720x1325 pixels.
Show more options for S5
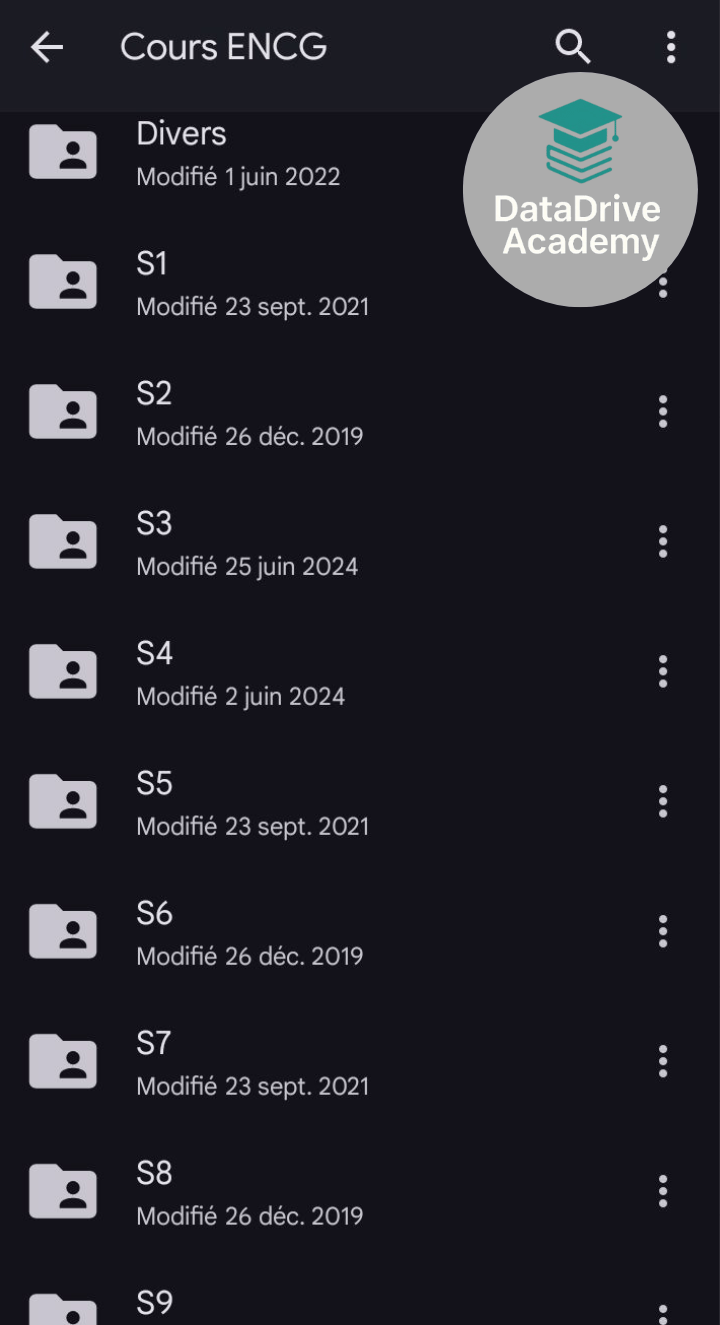662,802
